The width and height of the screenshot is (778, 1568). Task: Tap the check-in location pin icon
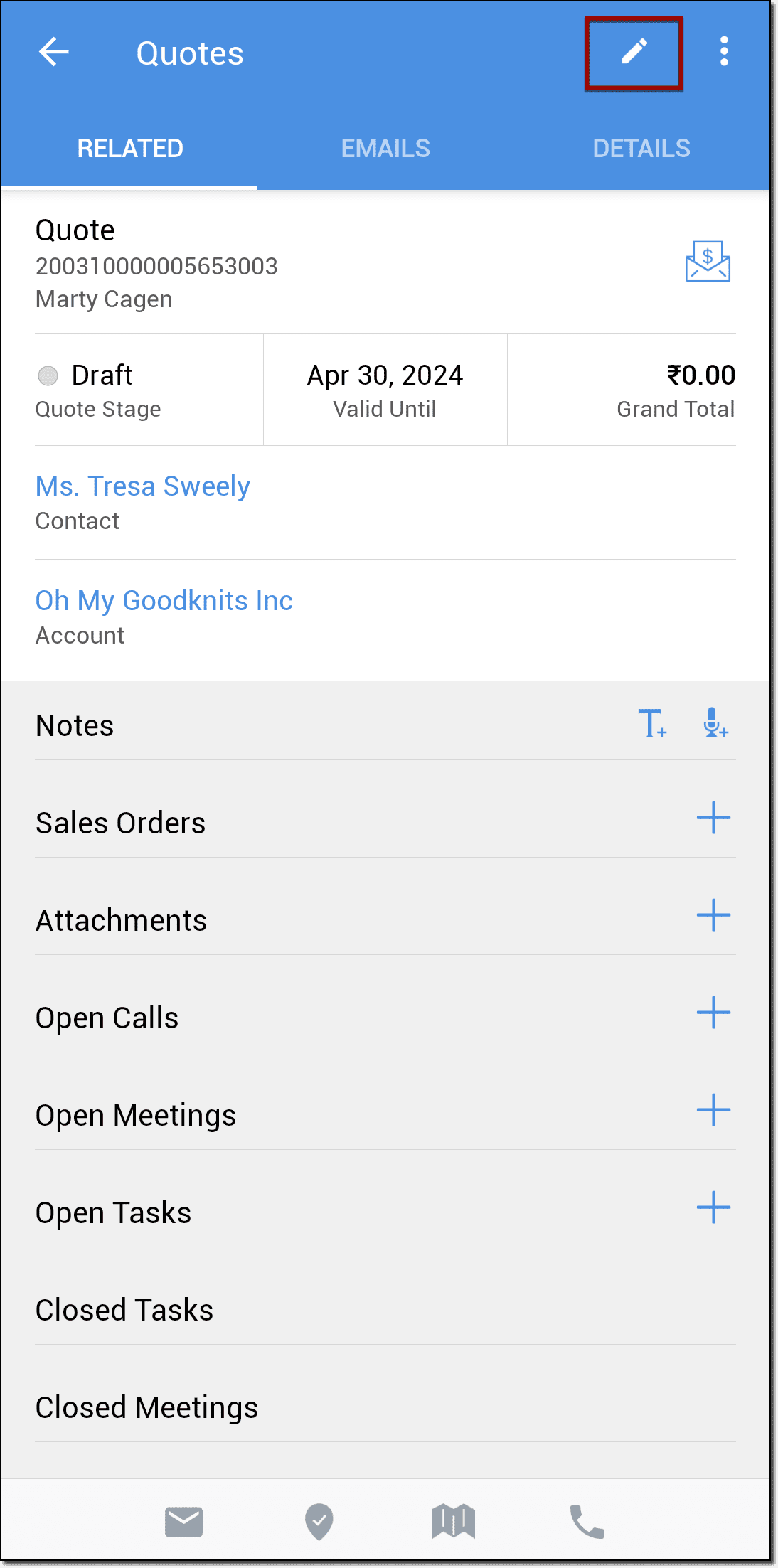[x=319, y=1522]
